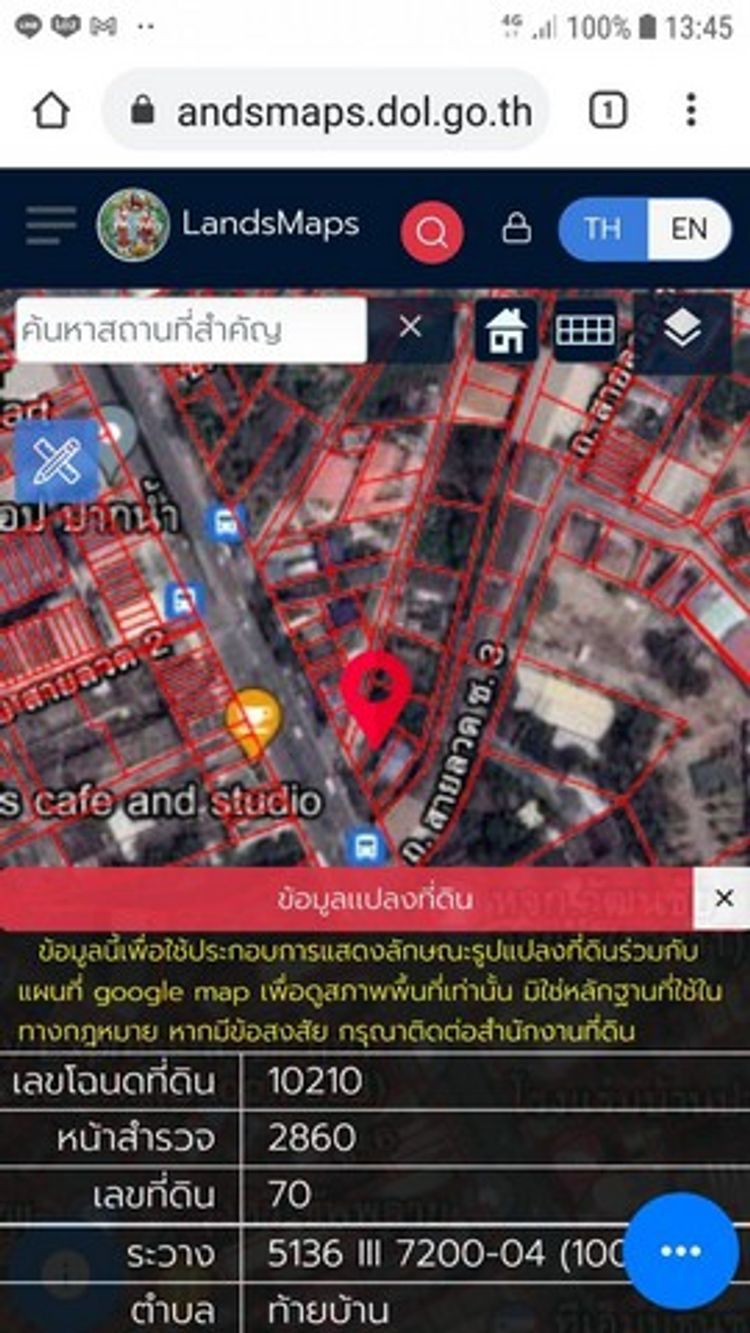Screen dimensions: 750x1333
Task: Tap the house icon on map toolbar
Action: pos(506,331)
